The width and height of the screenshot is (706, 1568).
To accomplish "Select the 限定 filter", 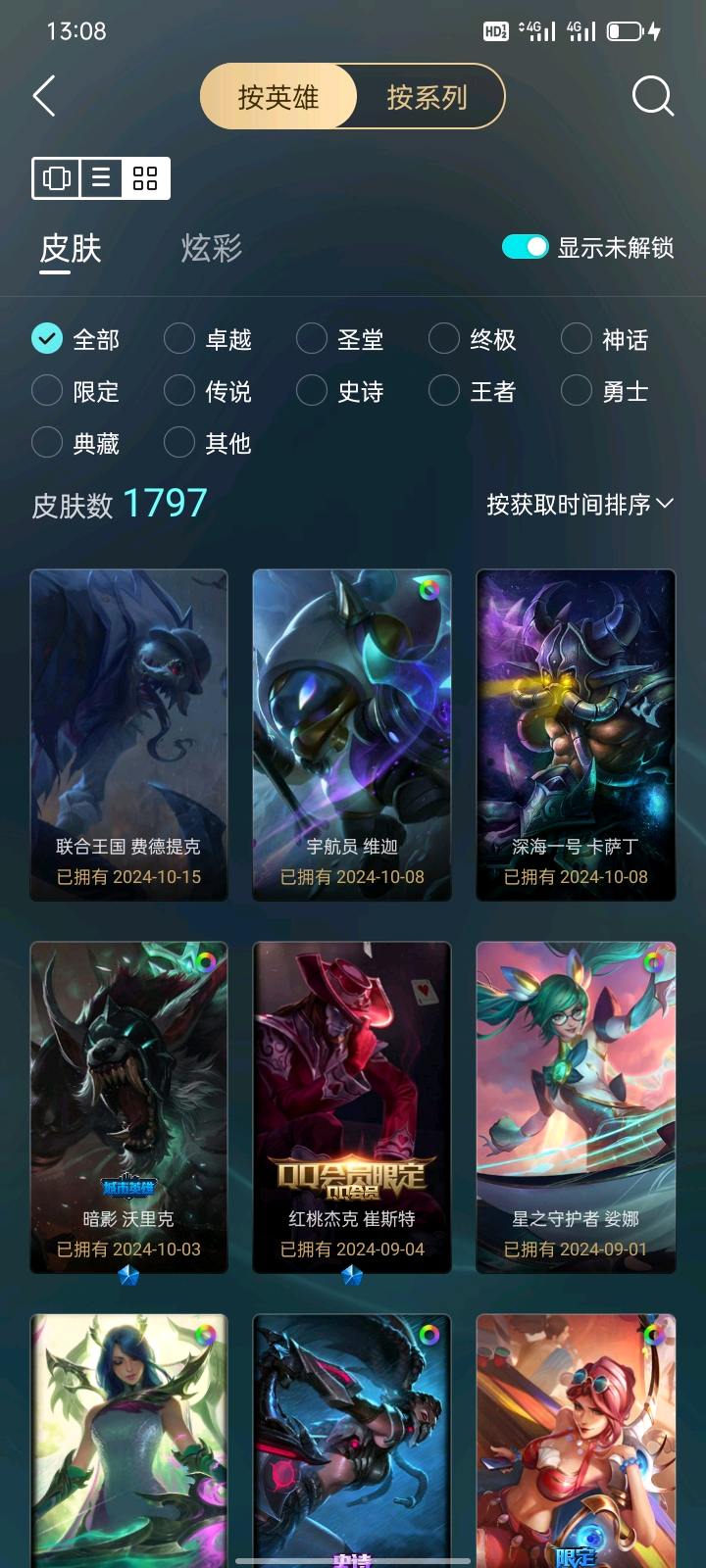I will click(76, 391).
